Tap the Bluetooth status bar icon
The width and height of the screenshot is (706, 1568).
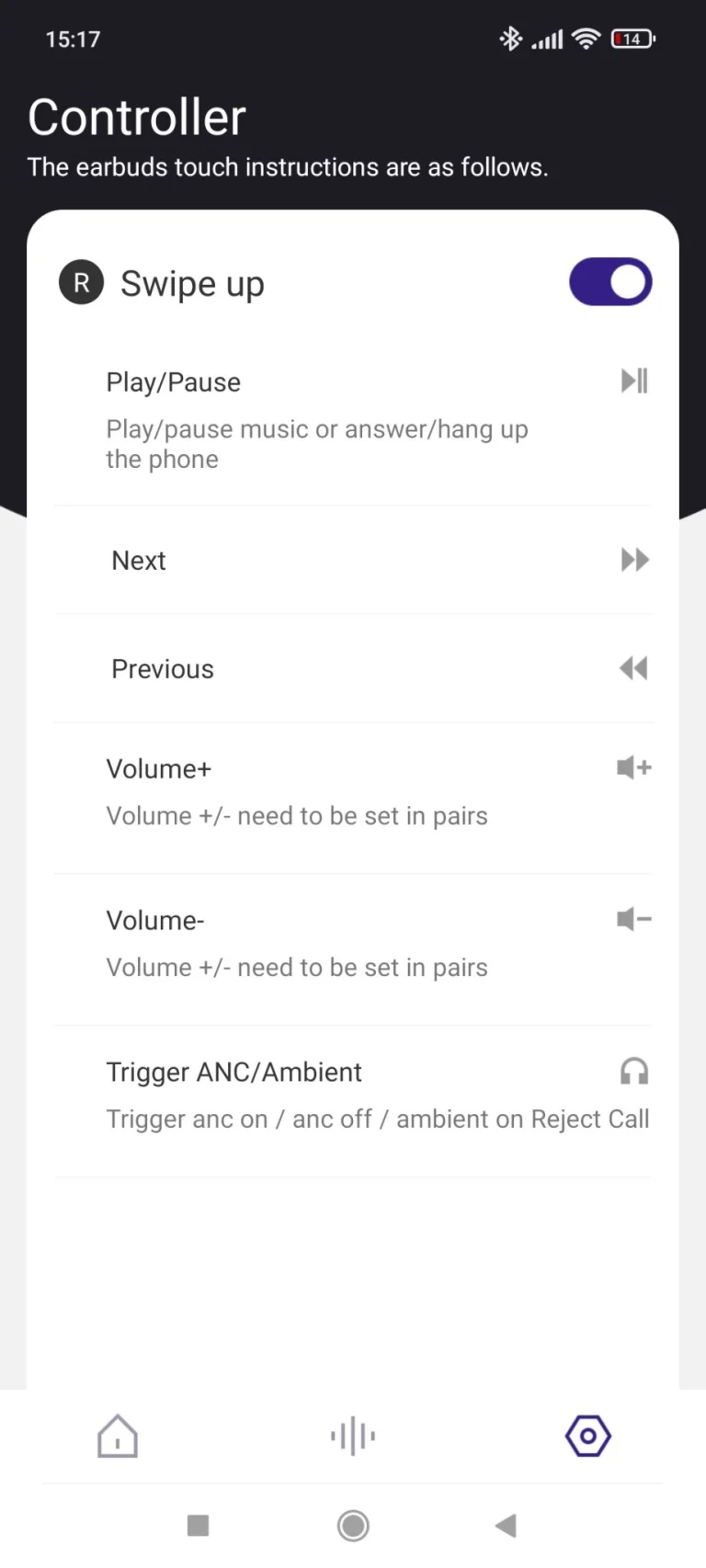tap(511, 39)
